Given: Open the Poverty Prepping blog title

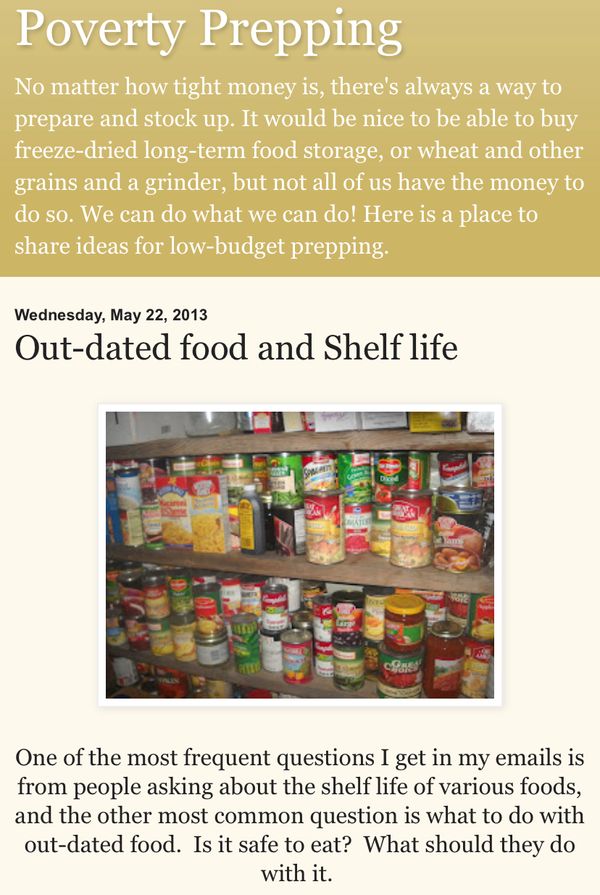Looking at the screenshot, I should point(209,29).
